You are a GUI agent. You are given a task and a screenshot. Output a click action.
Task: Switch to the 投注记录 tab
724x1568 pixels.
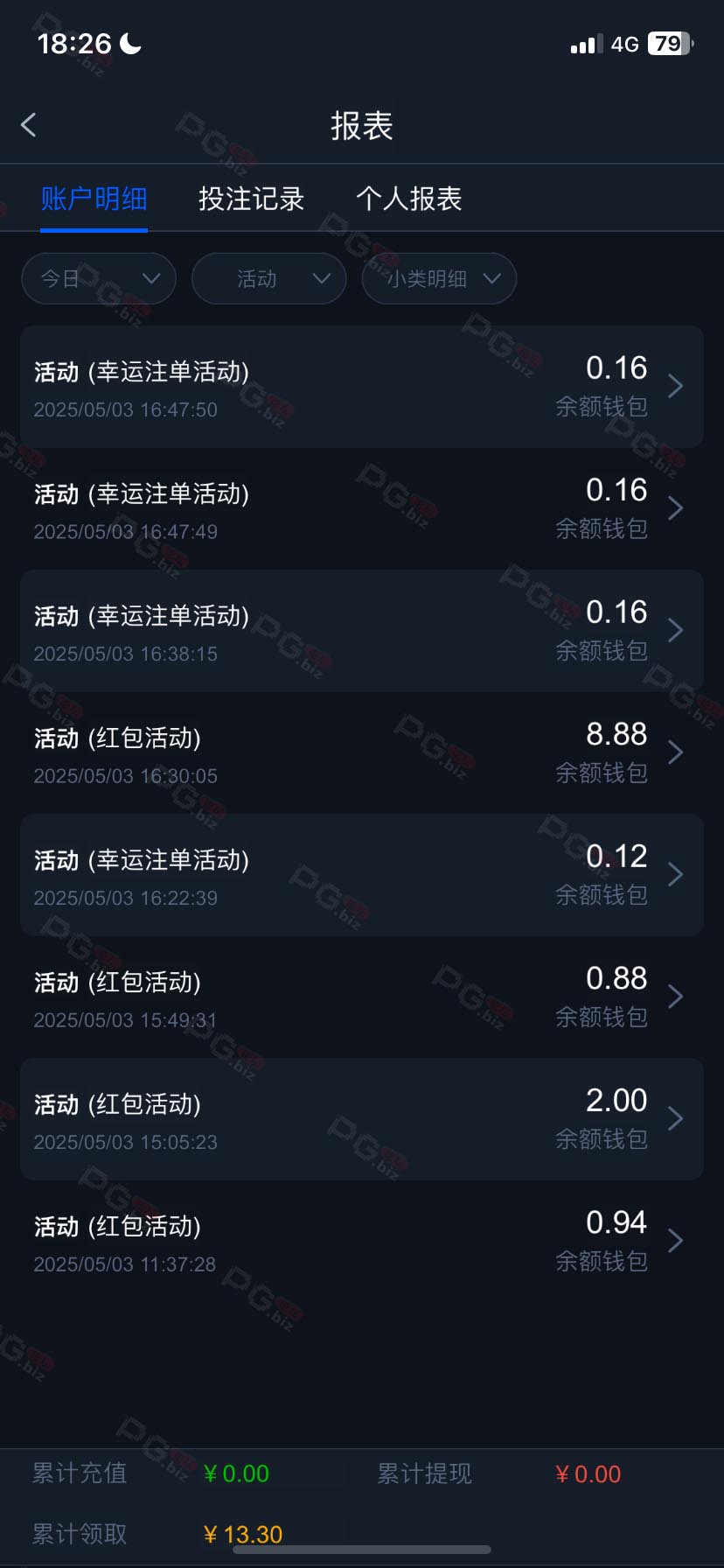[251, 199]
